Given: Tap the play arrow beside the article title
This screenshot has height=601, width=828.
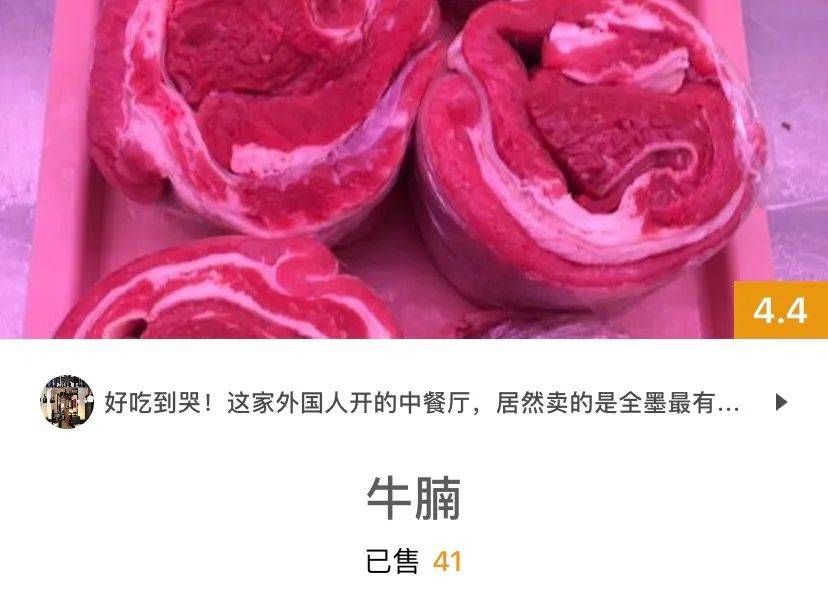Looking at the screenshot, I should [x=782, y=402].
